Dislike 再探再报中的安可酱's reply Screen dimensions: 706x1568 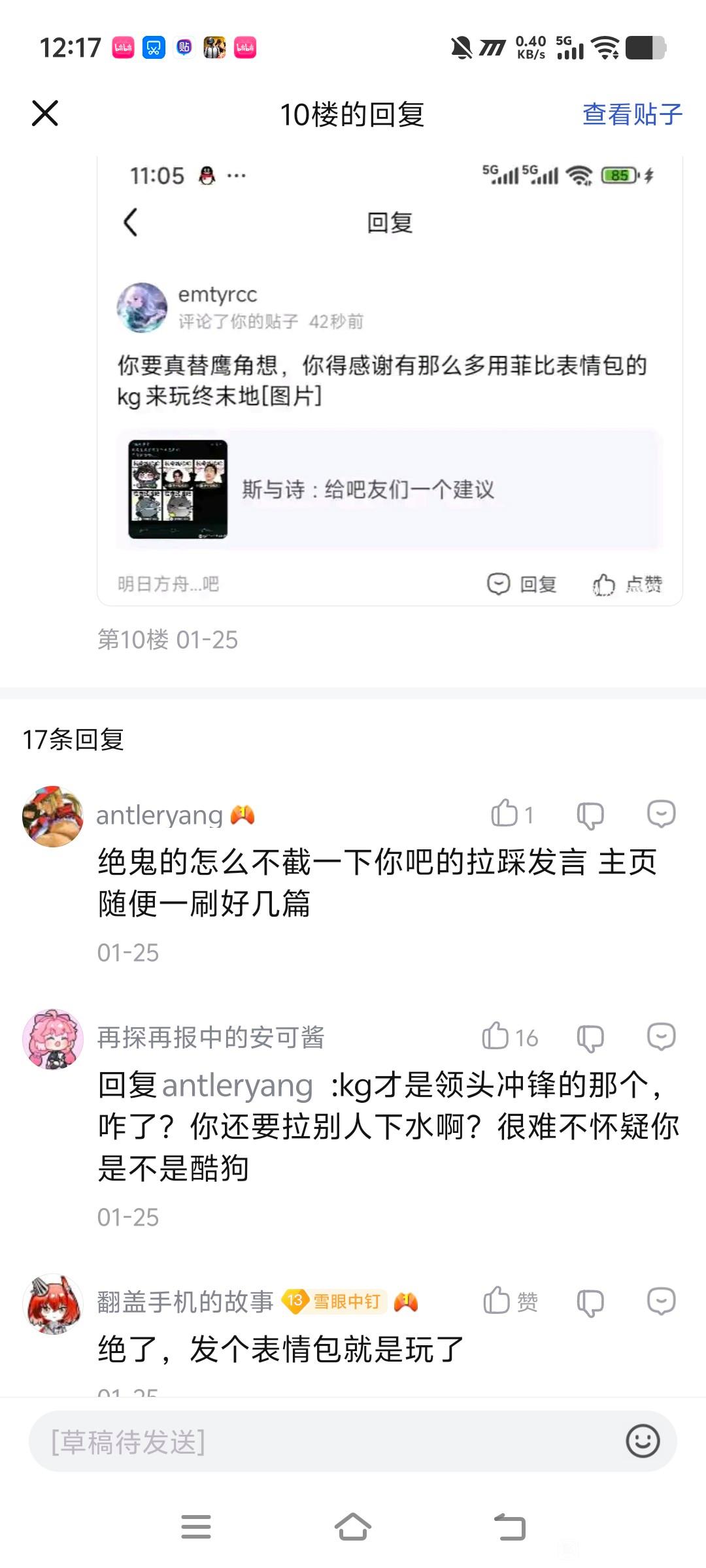click(590, 1038)
